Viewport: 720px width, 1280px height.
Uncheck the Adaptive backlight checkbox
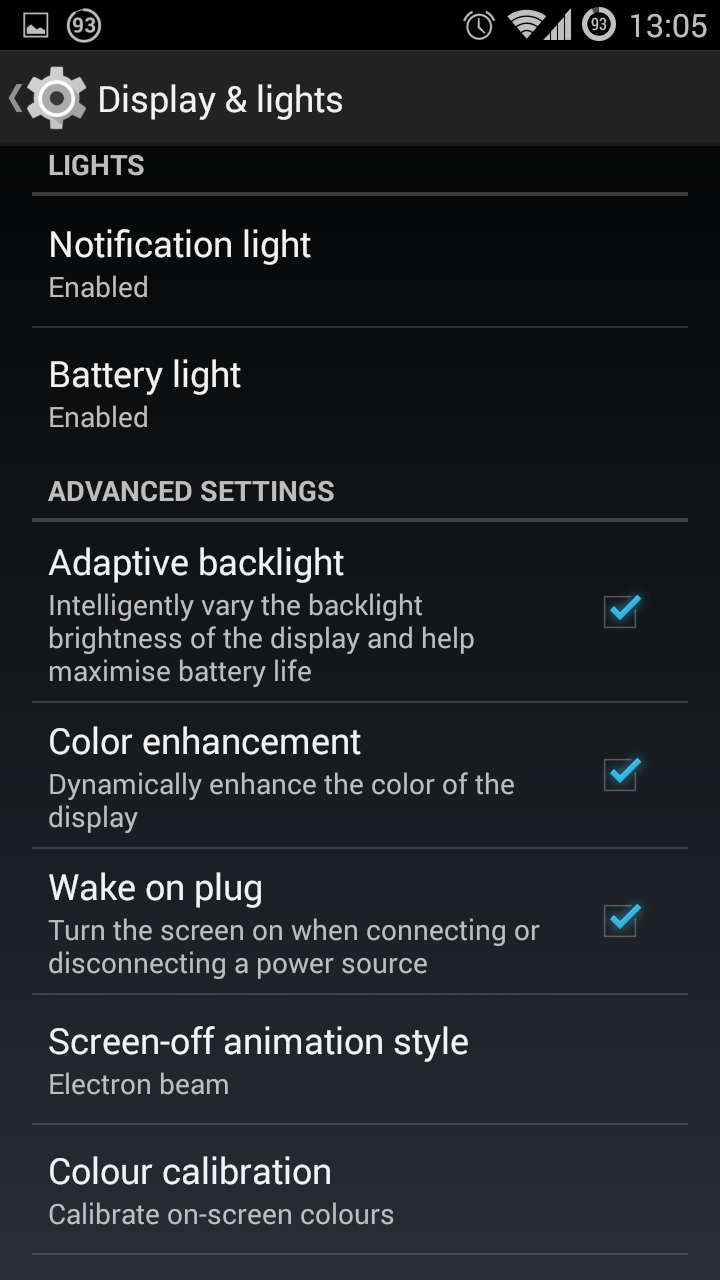coord(621,610)
